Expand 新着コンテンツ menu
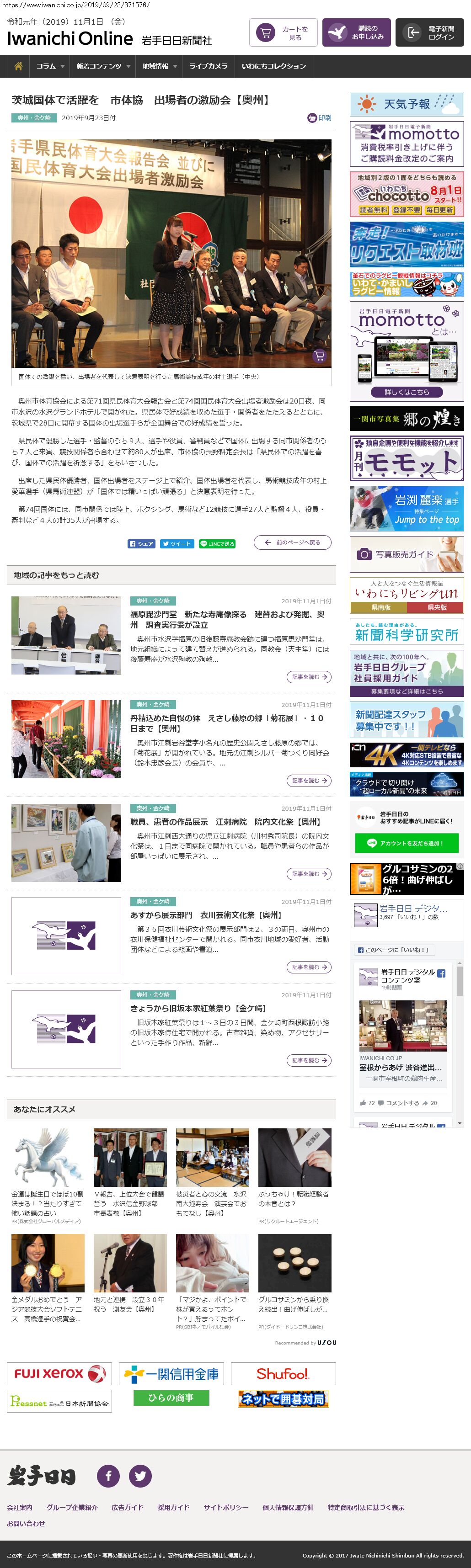 click(x=102, y=66)
